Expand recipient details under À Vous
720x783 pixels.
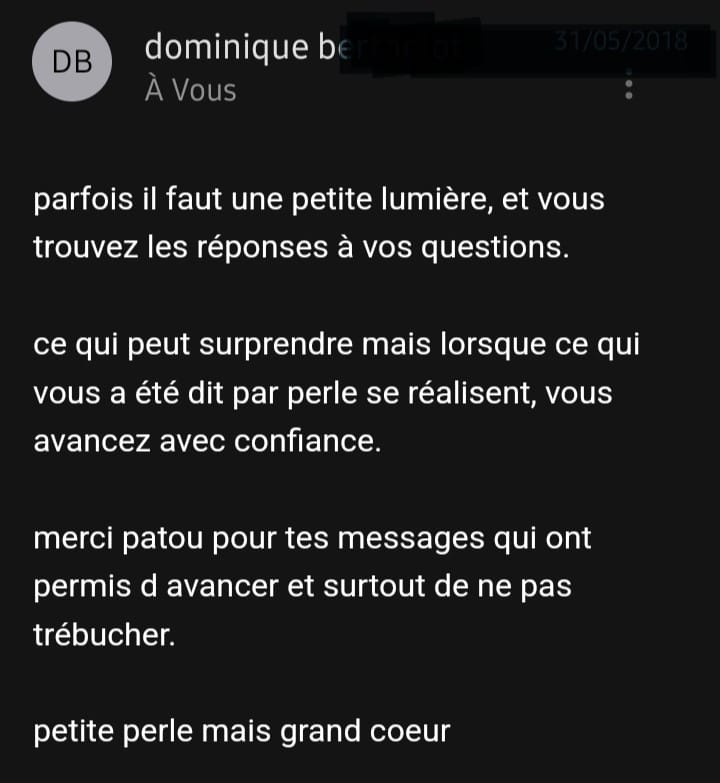point(190,91)
